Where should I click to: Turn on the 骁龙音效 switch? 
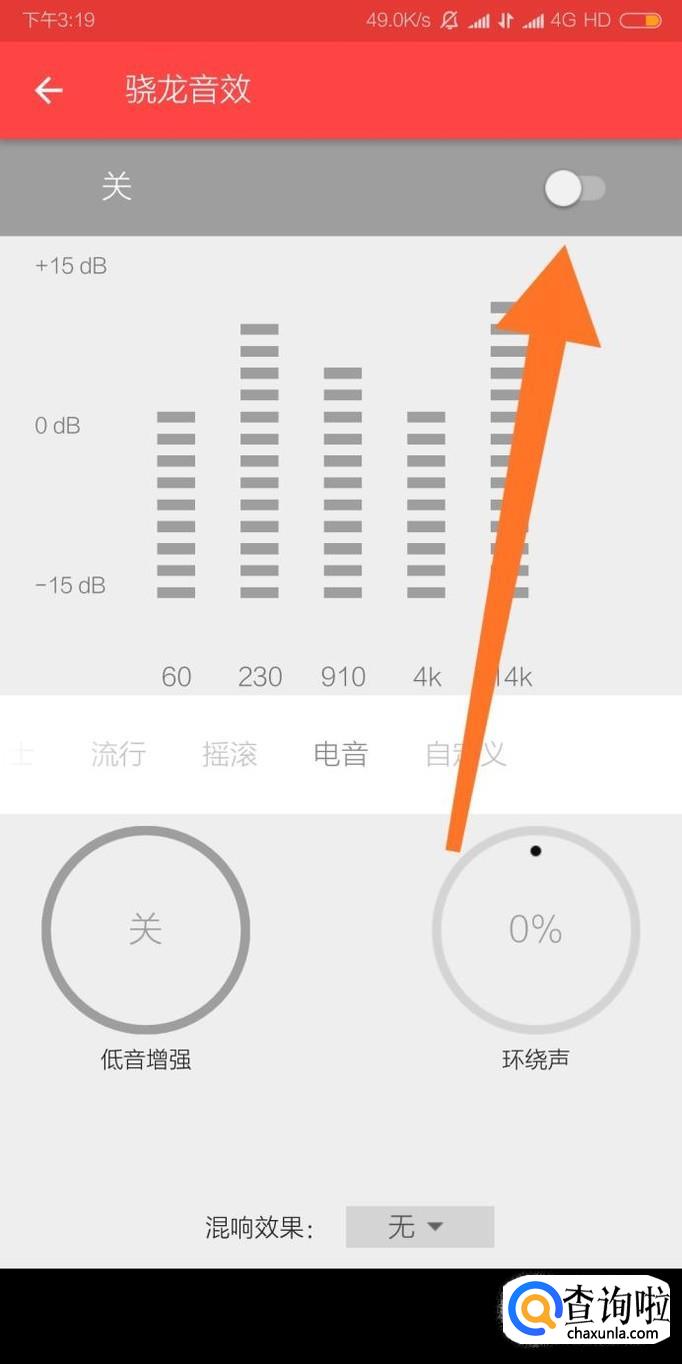click(575, 188)
